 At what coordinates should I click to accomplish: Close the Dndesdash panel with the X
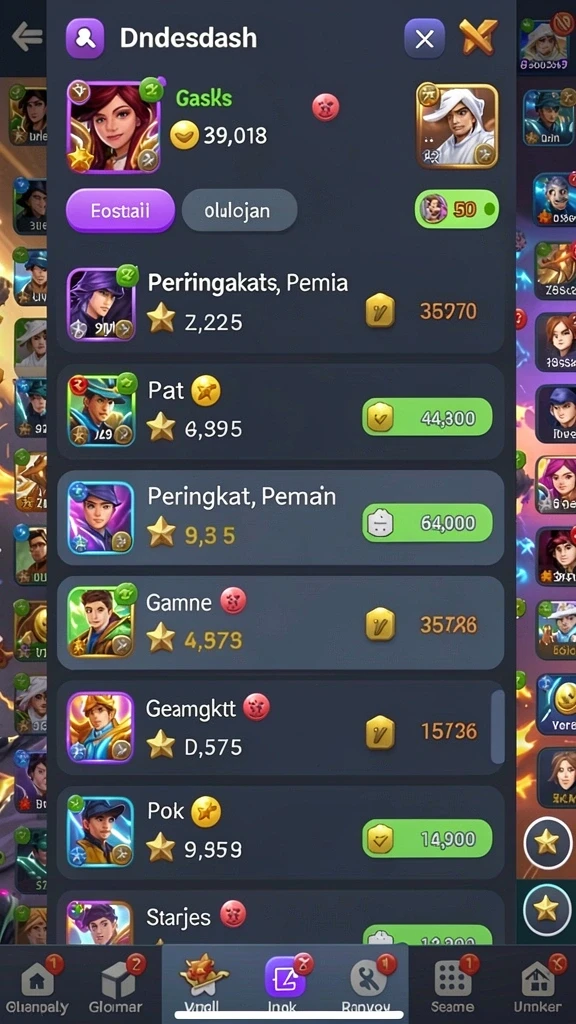click(x=424, y=40)
